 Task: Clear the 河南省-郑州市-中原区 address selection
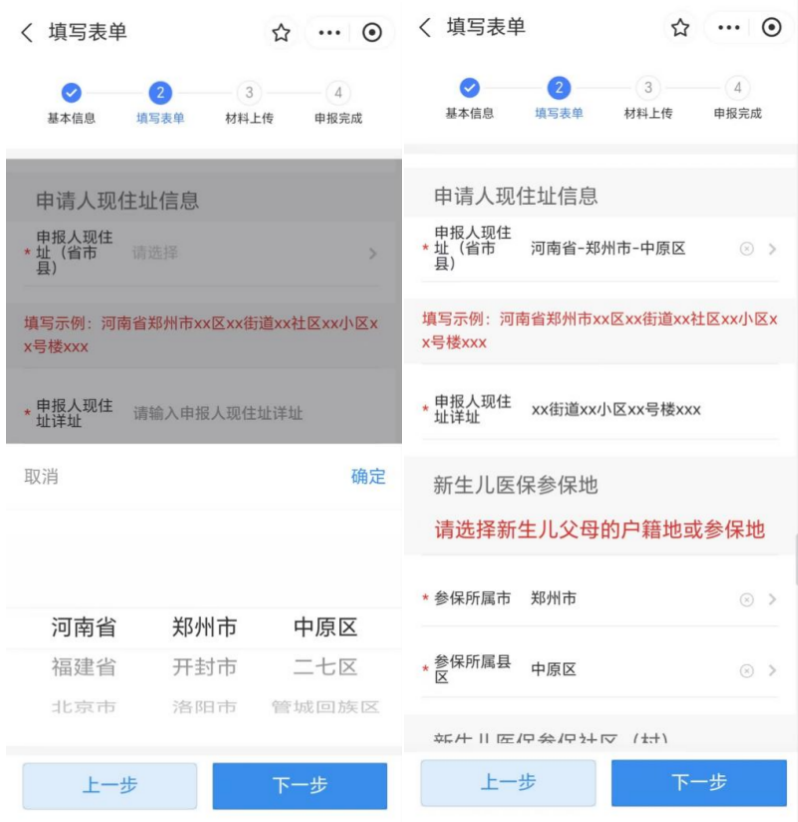[x=746, y=249]
